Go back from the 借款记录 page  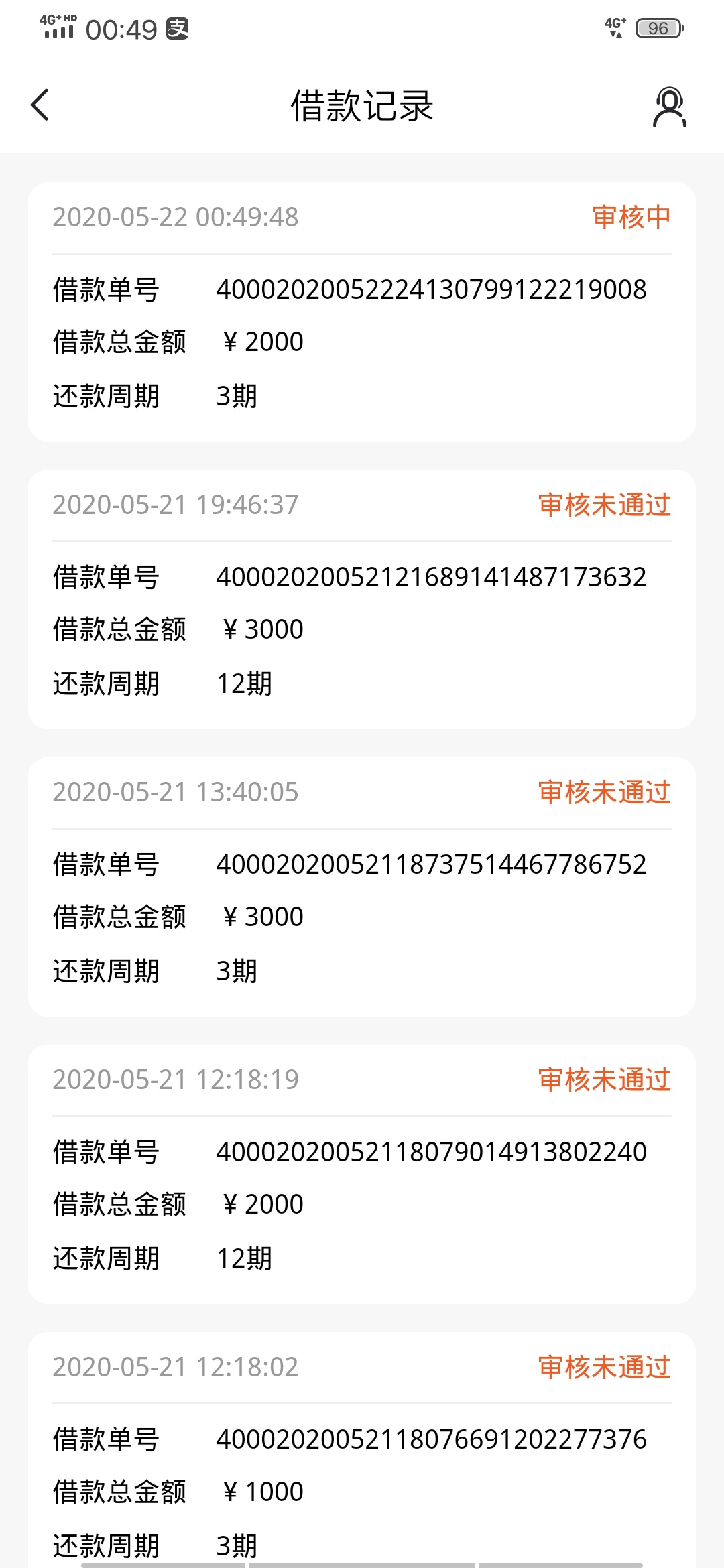pos(40,105)
